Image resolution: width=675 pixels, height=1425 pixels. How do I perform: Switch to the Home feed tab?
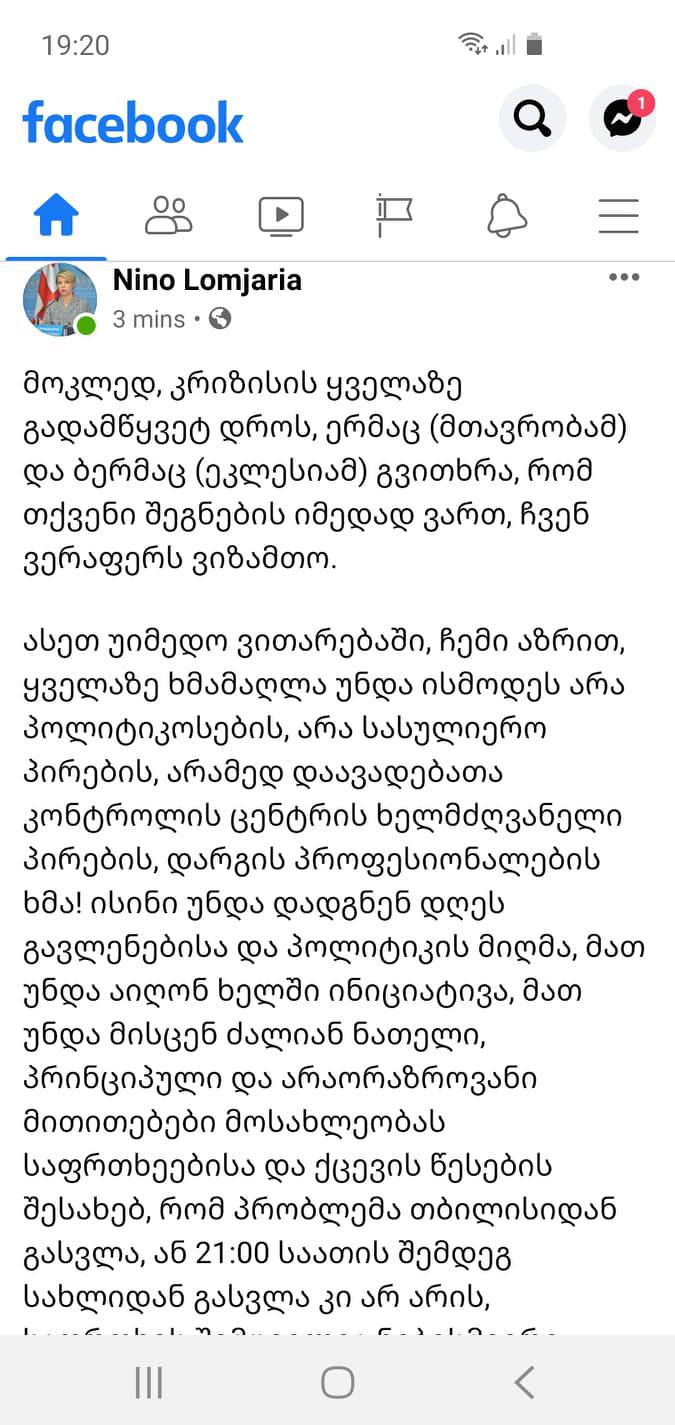pos(56,215)
